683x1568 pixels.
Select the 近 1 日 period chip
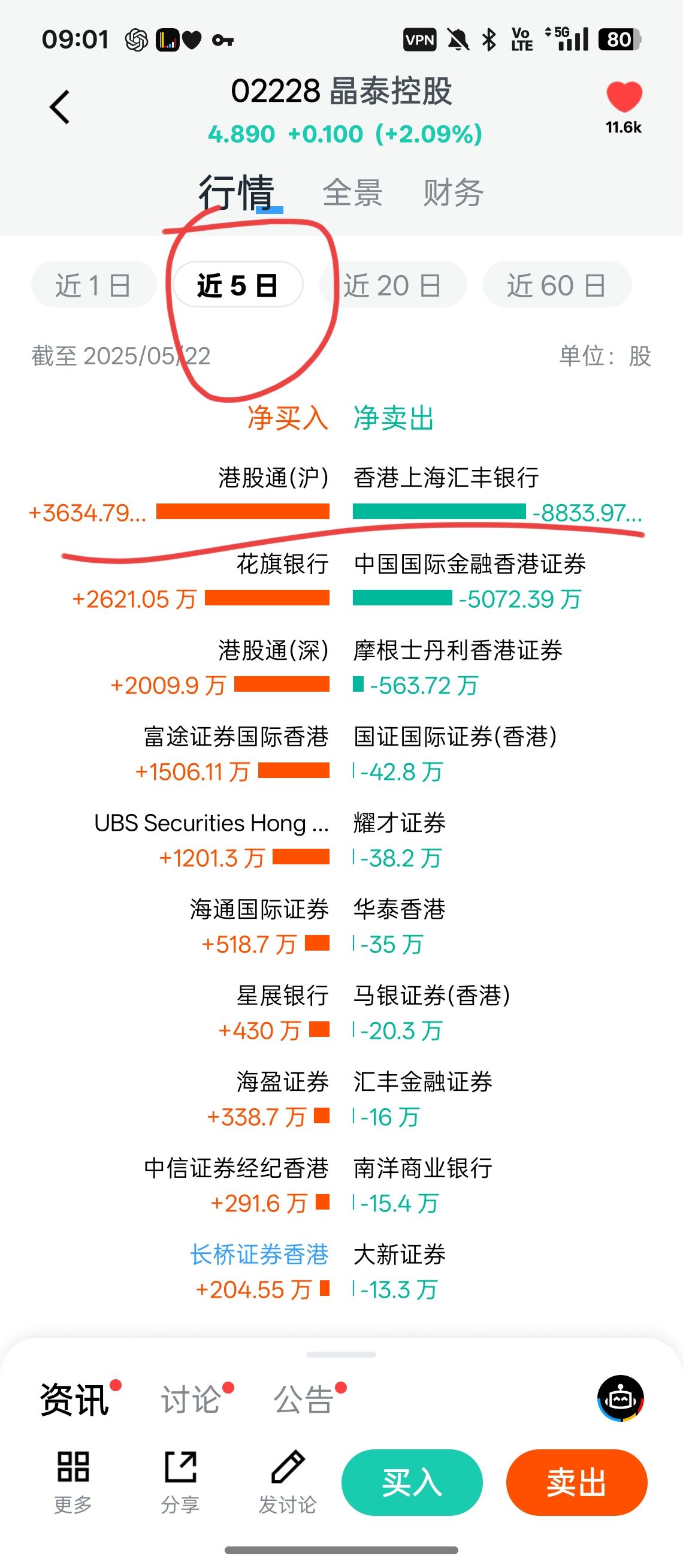point(93,285)
